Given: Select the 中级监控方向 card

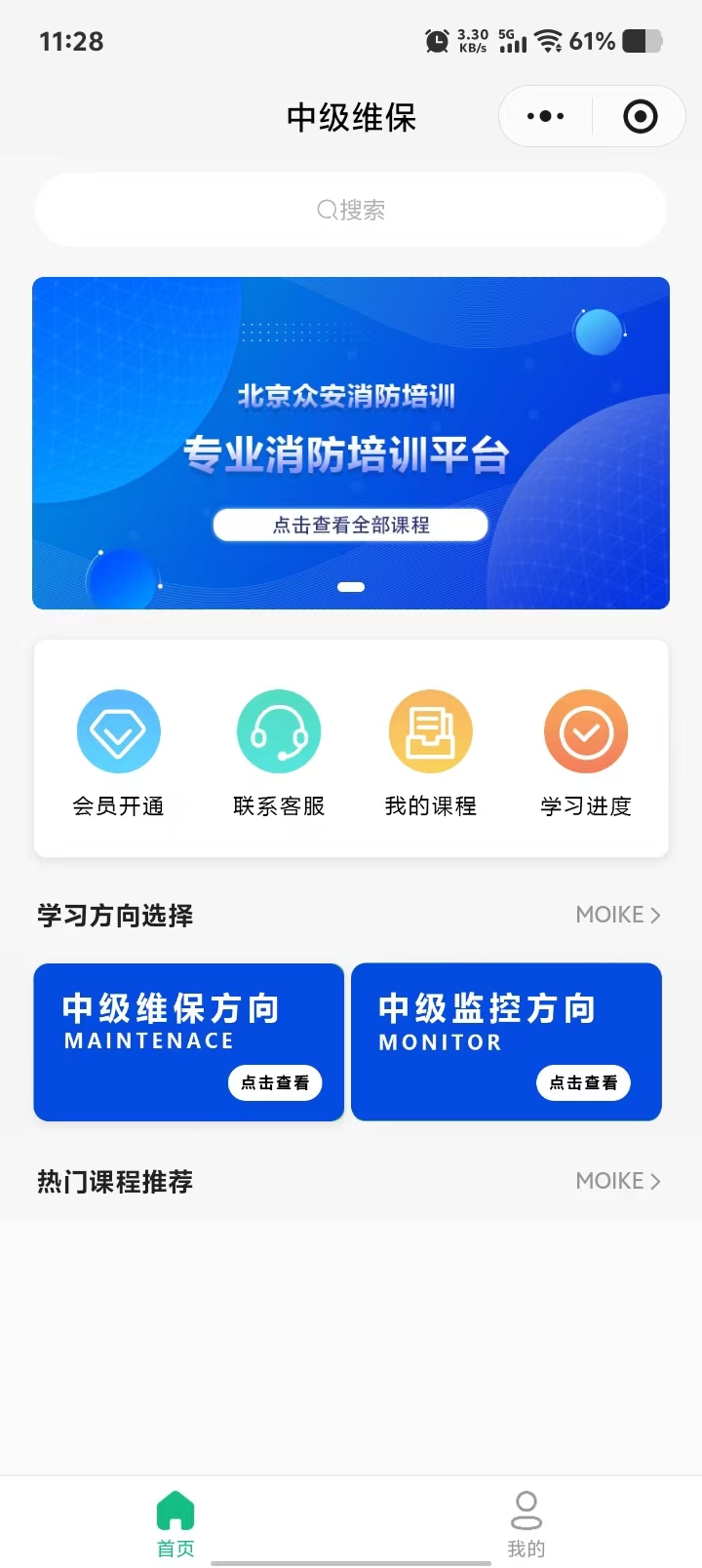Looking at the screenshot, I should (x=506, y=1041).
